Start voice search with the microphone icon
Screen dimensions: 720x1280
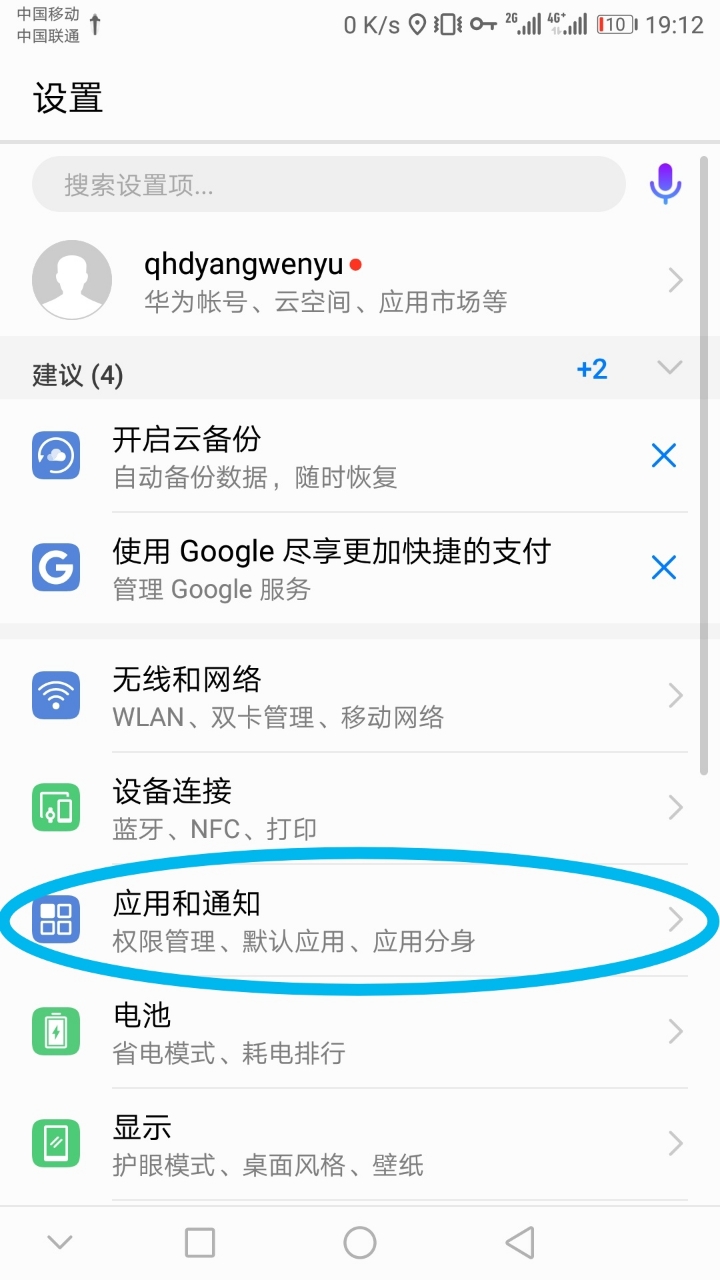click(665, 184)
